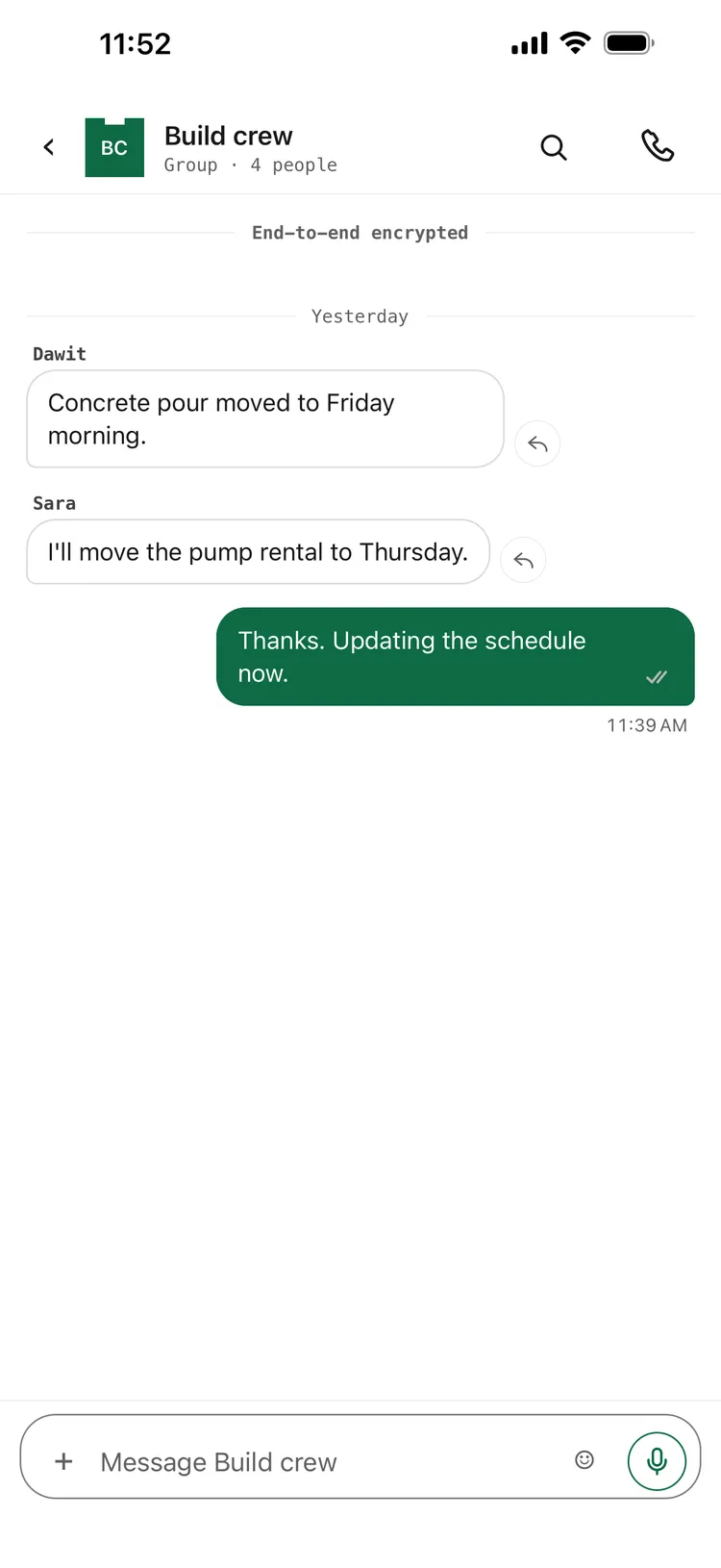Focus the Message Build crew text field

point(327,1461)
